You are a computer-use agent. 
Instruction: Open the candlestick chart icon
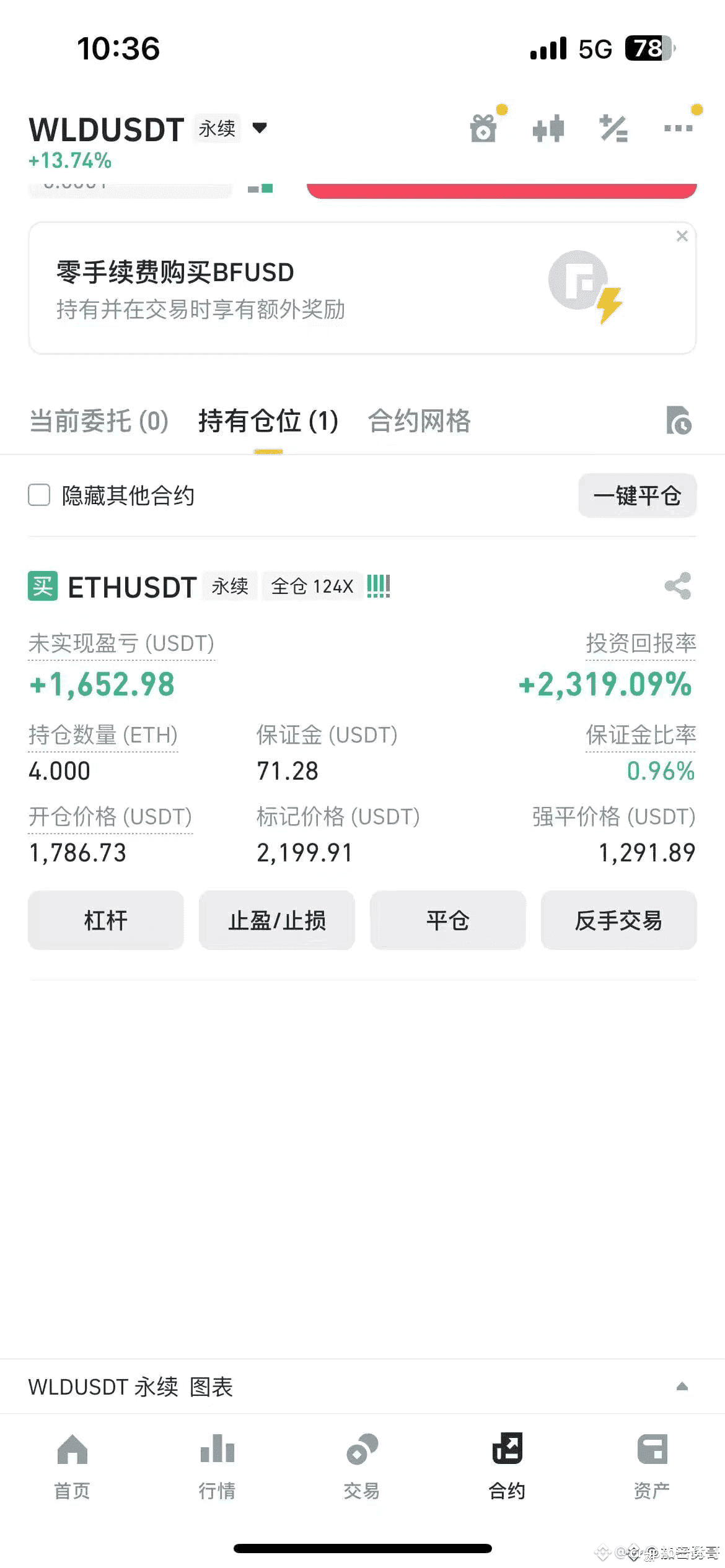click(548, 129)
